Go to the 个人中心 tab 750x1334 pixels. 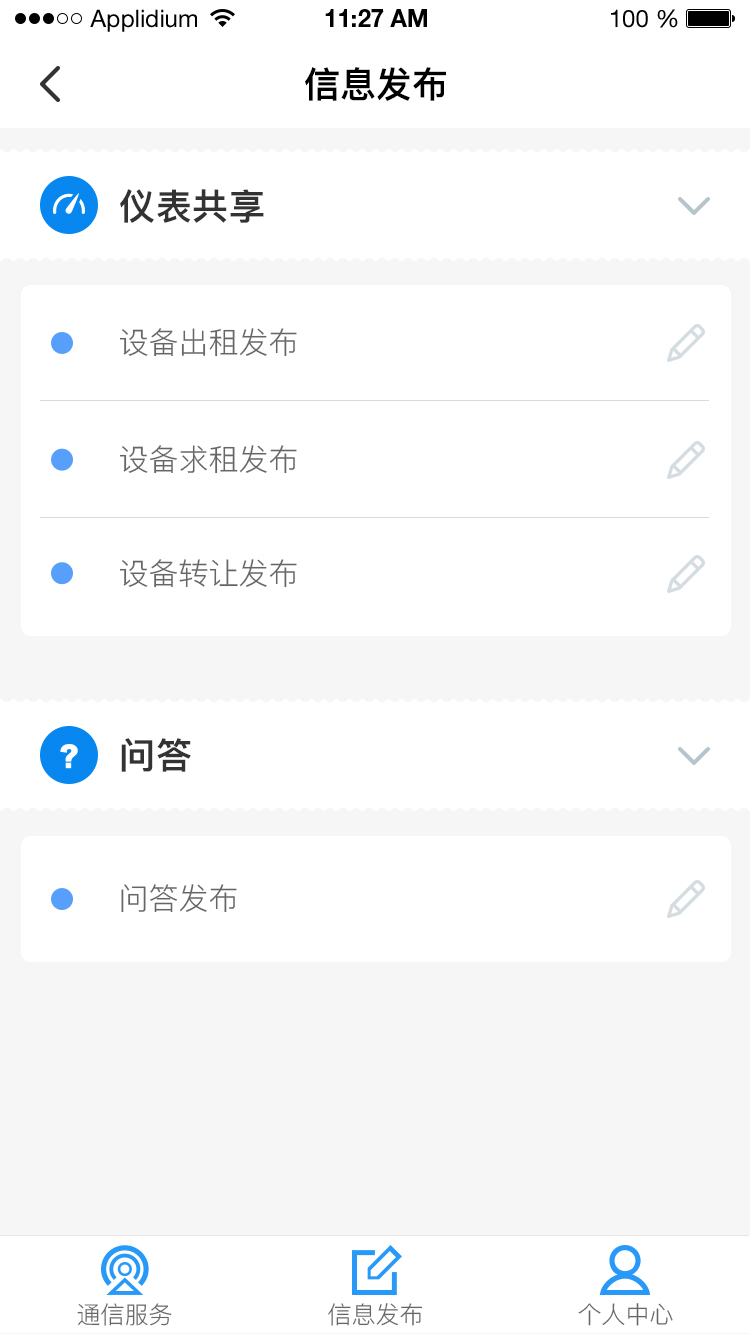click(625, 1285)
